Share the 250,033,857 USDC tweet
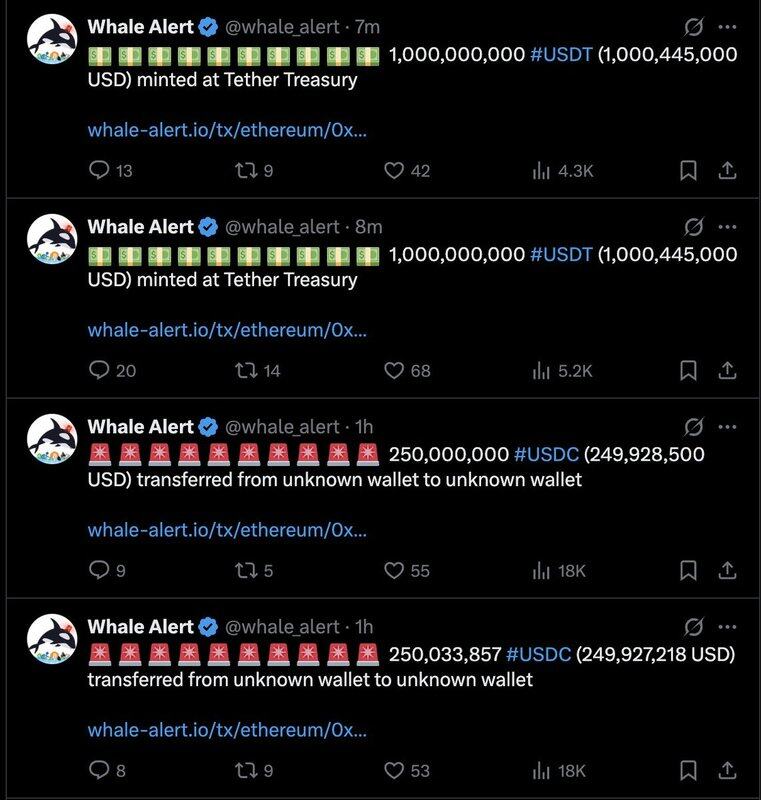761x800 pixels. 728,770
